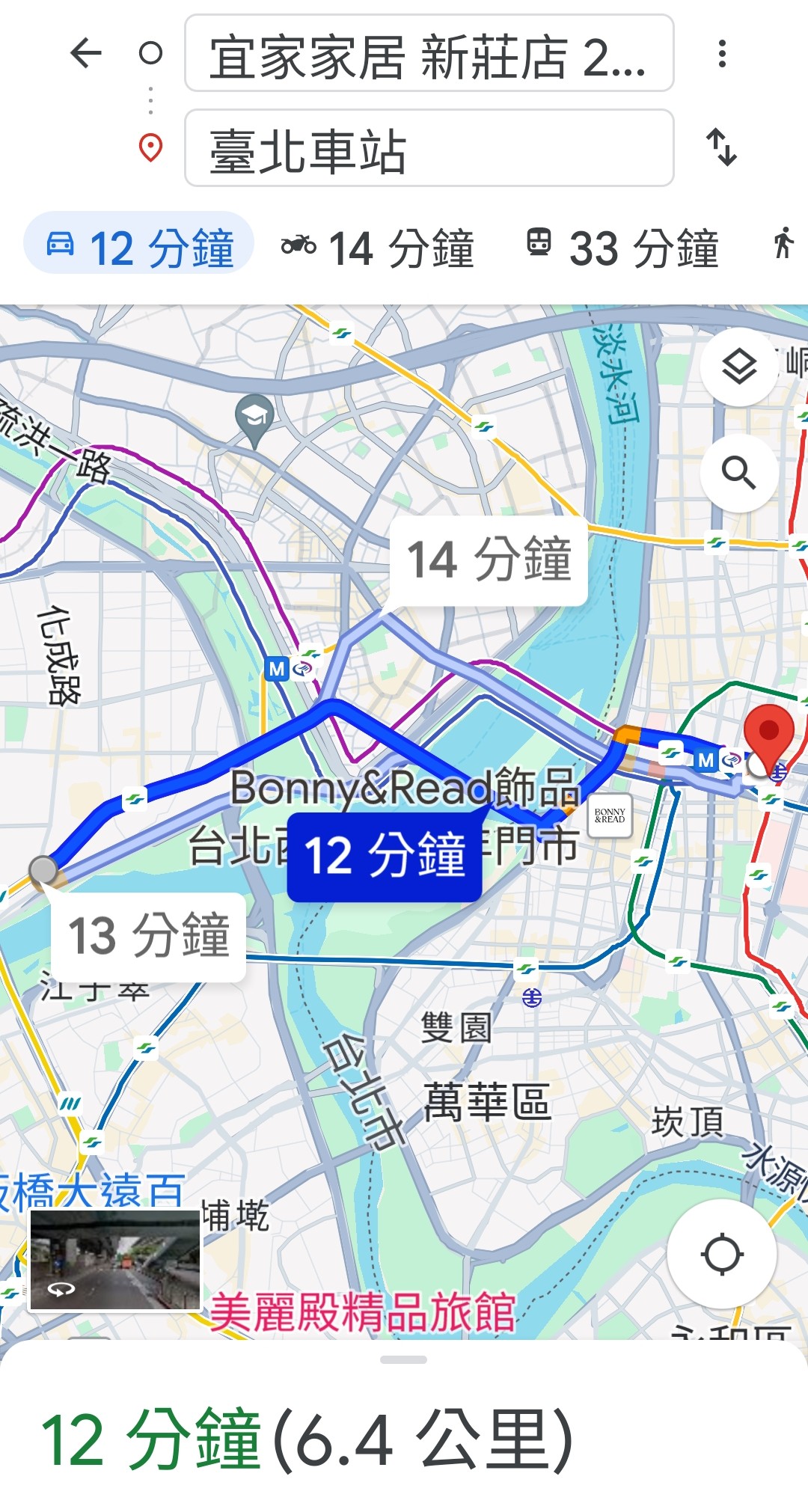Image resolution: width=808 pixels, height=1512 pixels.
Task: Edit the destination field 臺北車站
Action: 429,148
